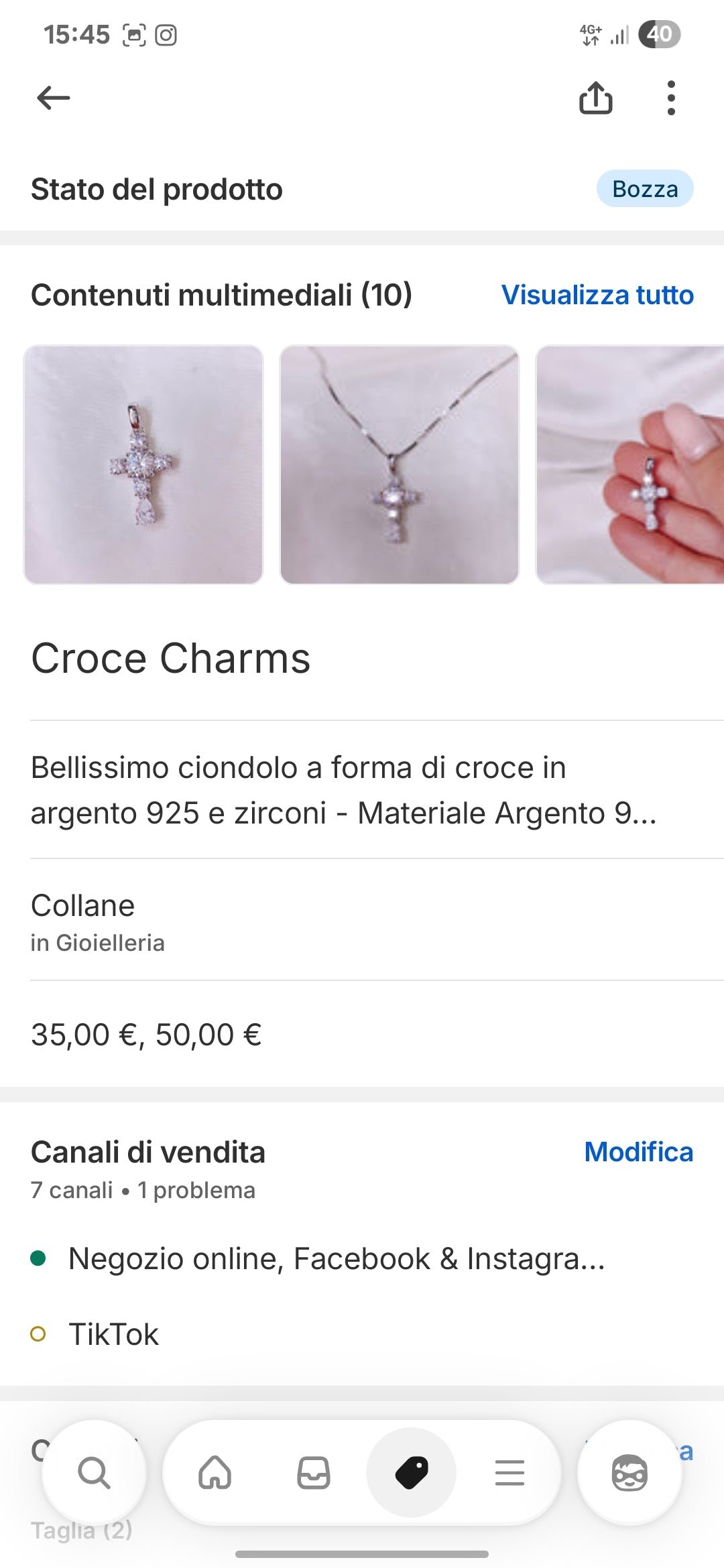724x1568 pixels.
Task: Go back using the arrow icon
Action: coord(54,99)
